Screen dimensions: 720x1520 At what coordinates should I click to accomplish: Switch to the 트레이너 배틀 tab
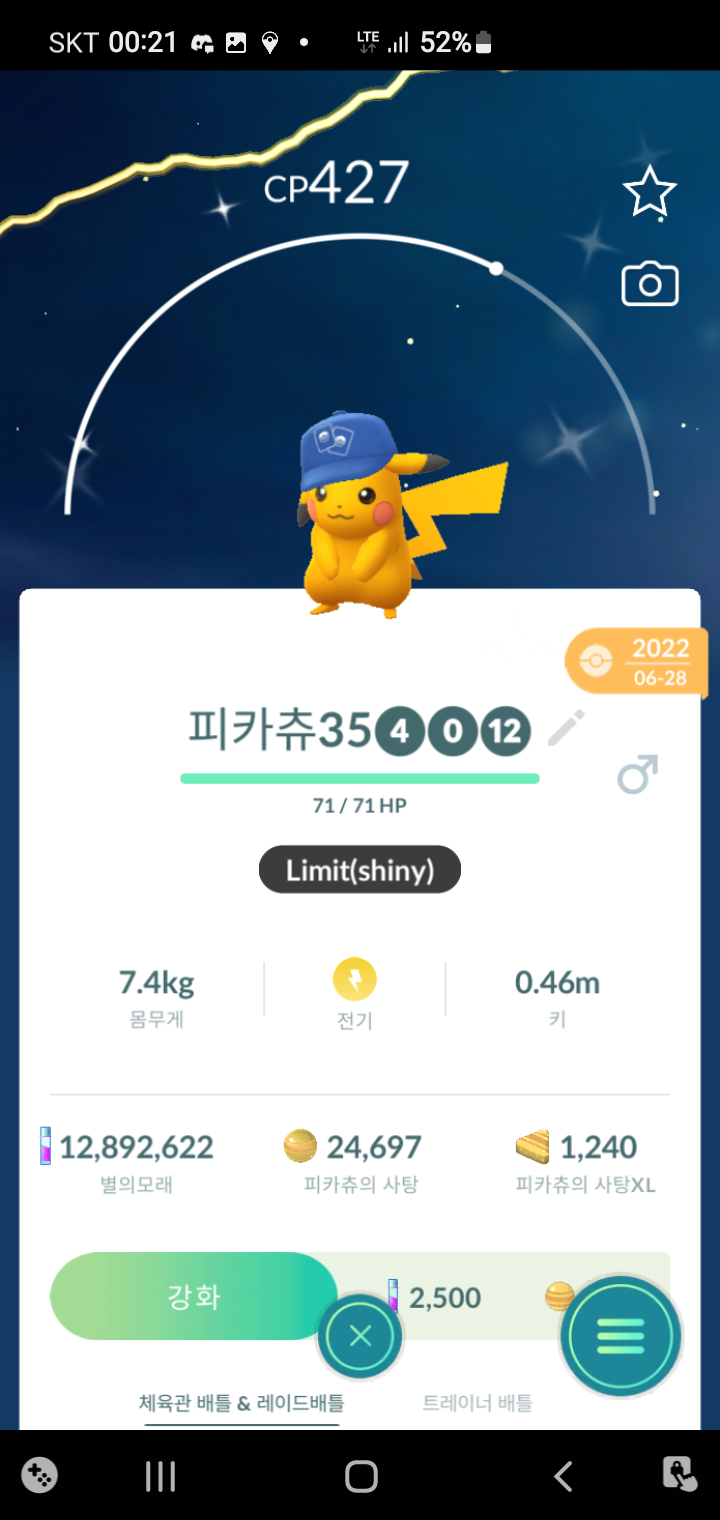pos(477,1403)
